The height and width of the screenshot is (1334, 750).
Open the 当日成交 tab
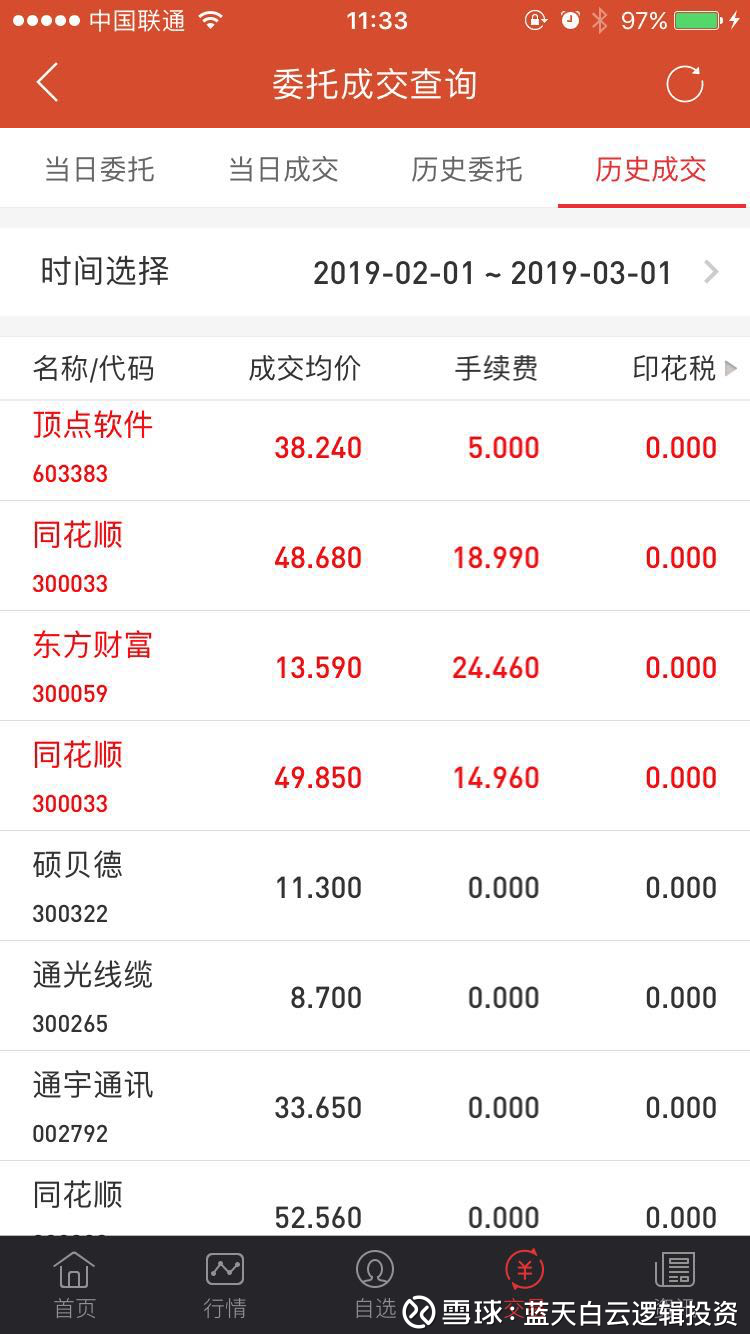click(x=283, y=169)
